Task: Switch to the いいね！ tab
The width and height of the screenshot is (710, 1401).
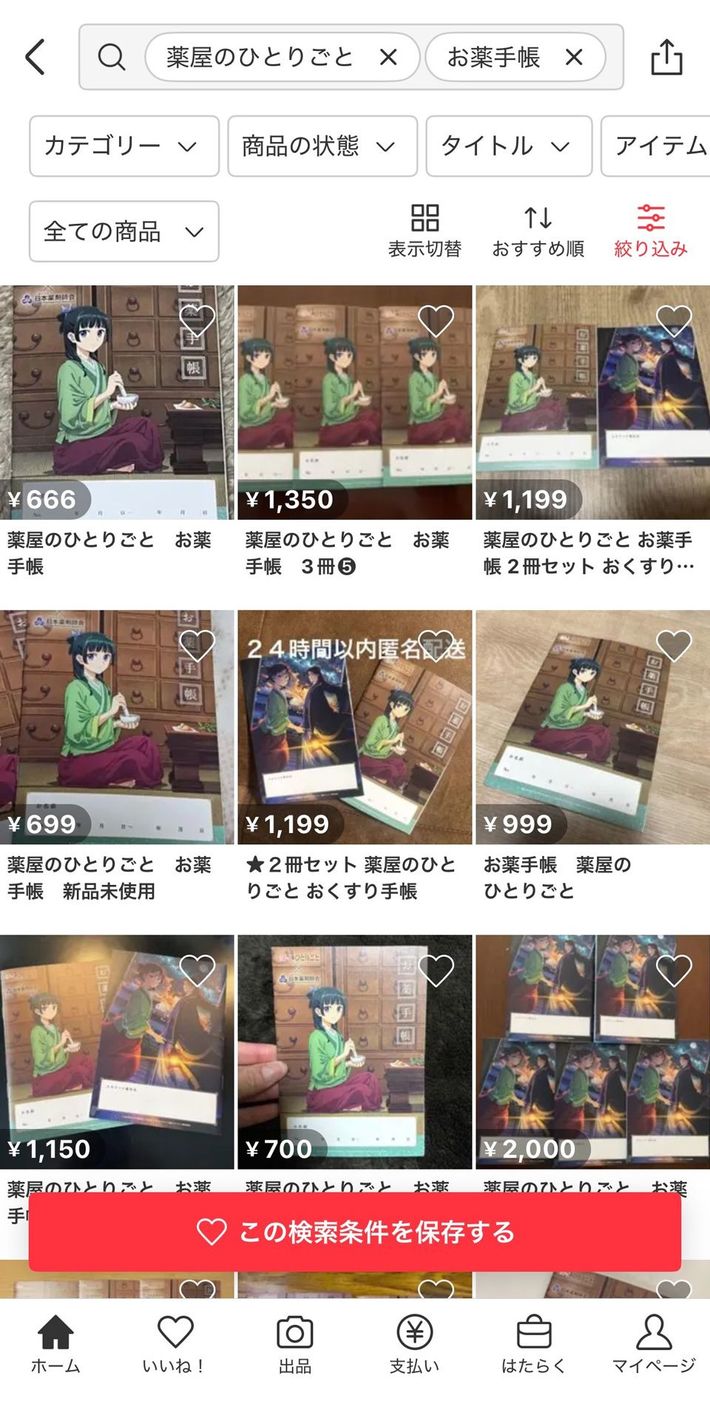Action: (x=175, y=1345)
